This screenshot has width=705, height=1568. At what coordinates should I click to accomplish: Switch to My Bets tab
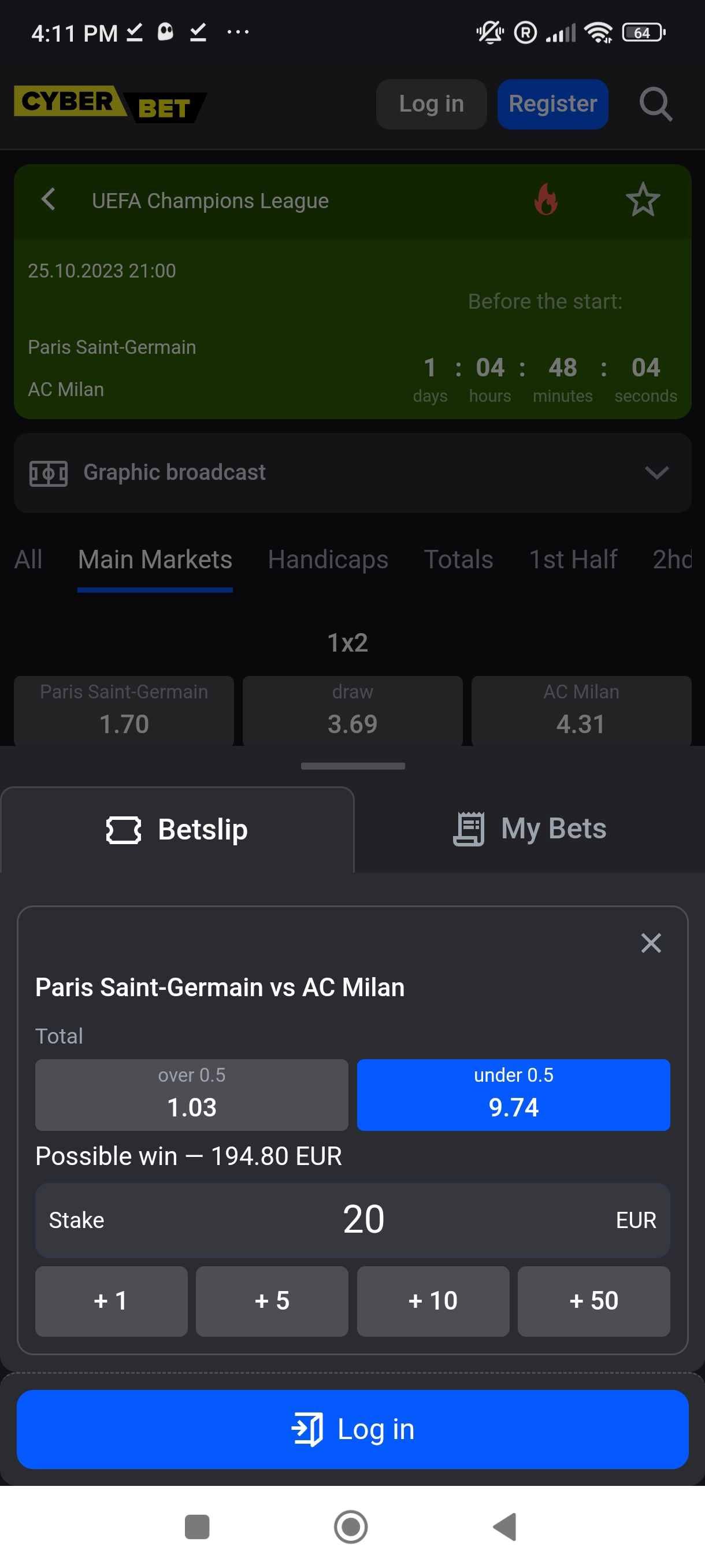coord(529,829)
